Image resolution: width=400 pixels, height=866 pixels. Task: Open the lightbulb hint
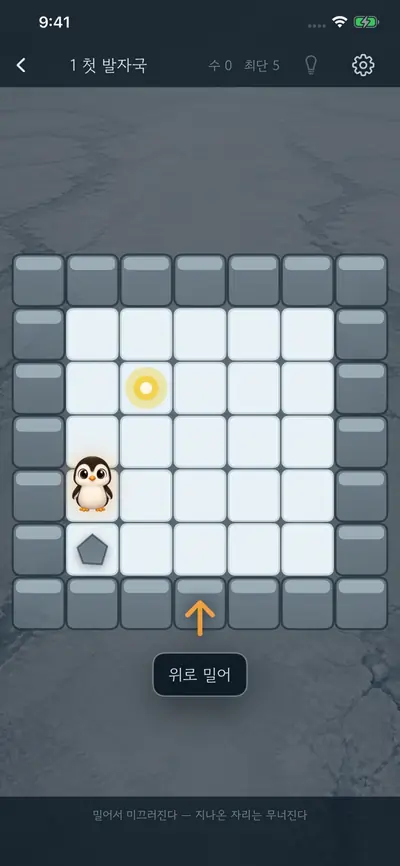(x=311, y=66)
